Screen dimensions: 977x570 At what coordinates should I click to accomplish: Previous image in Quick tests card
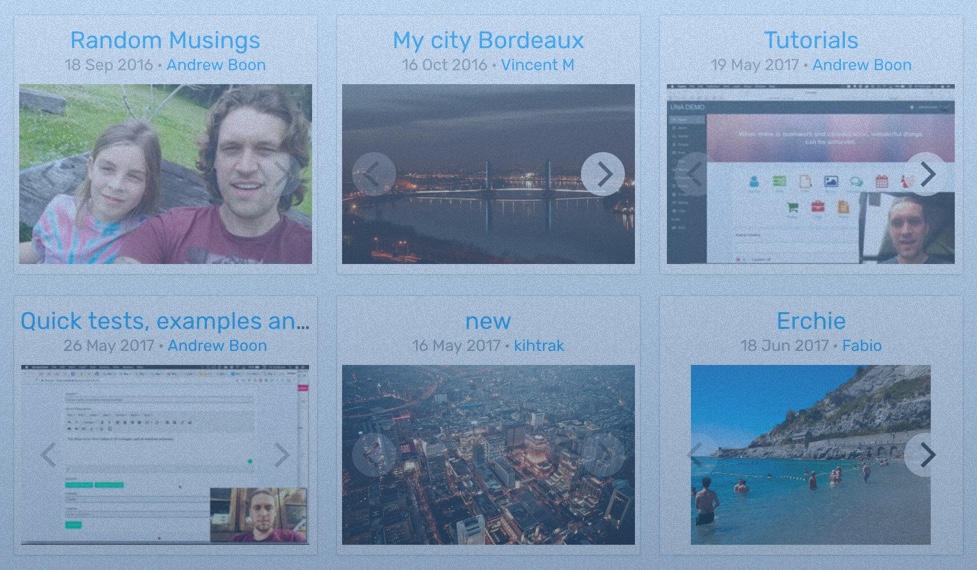[x=48, y=455]
